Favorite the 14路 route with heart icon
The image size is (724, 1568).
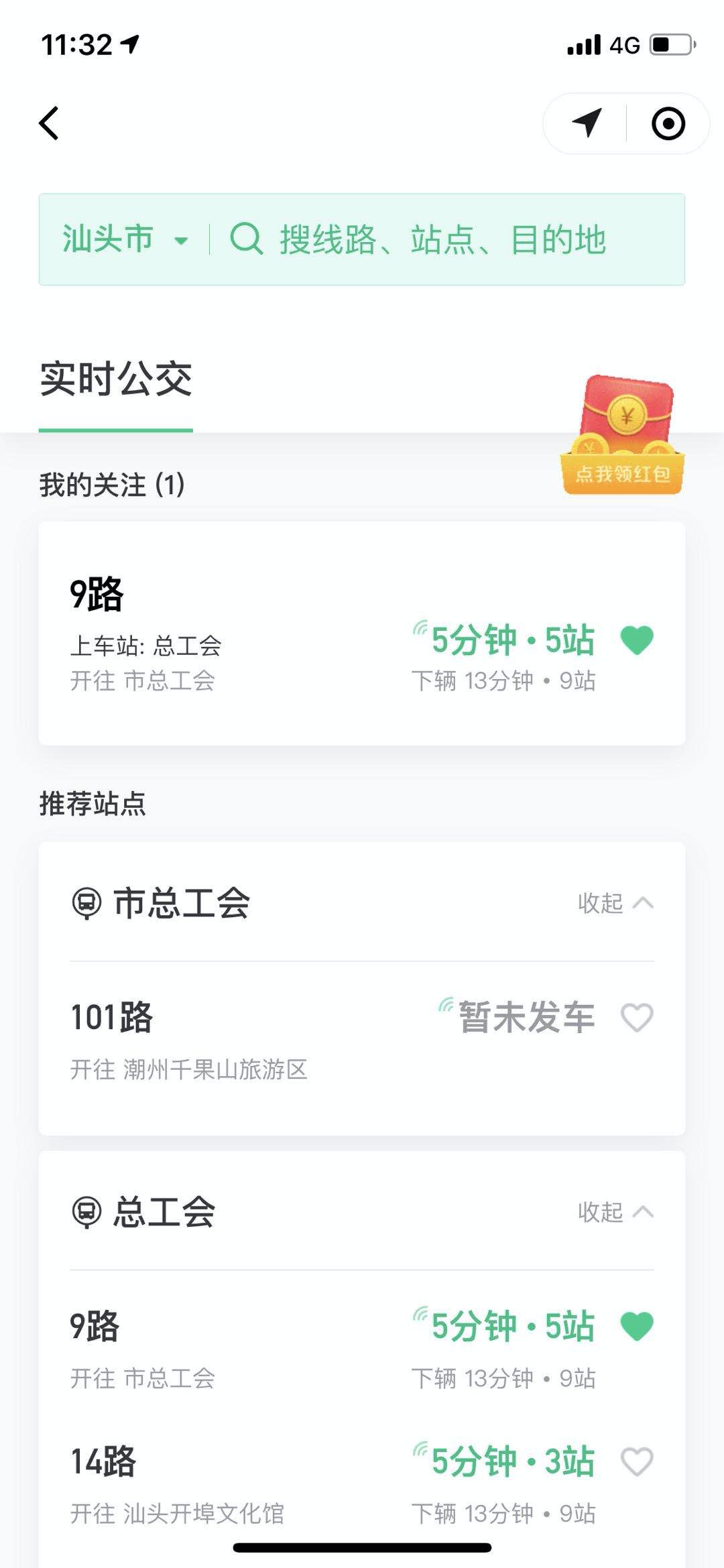click(x=637, y=1461)
